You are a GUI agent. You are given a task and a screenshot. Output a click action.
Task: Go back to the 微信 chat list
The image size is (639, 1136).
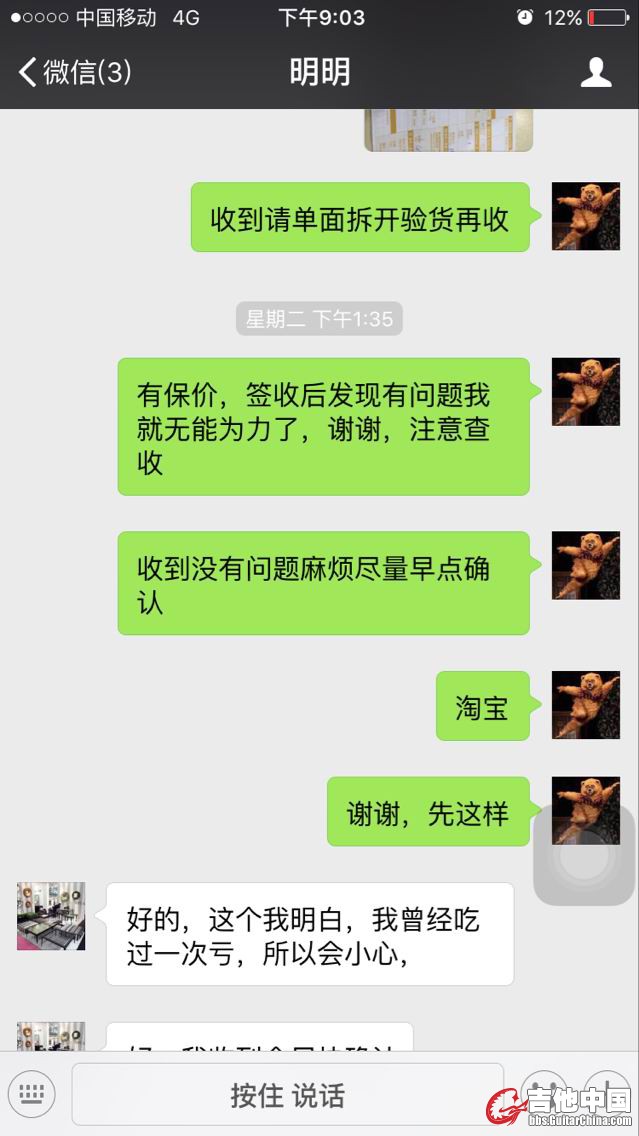pos(72,72)
